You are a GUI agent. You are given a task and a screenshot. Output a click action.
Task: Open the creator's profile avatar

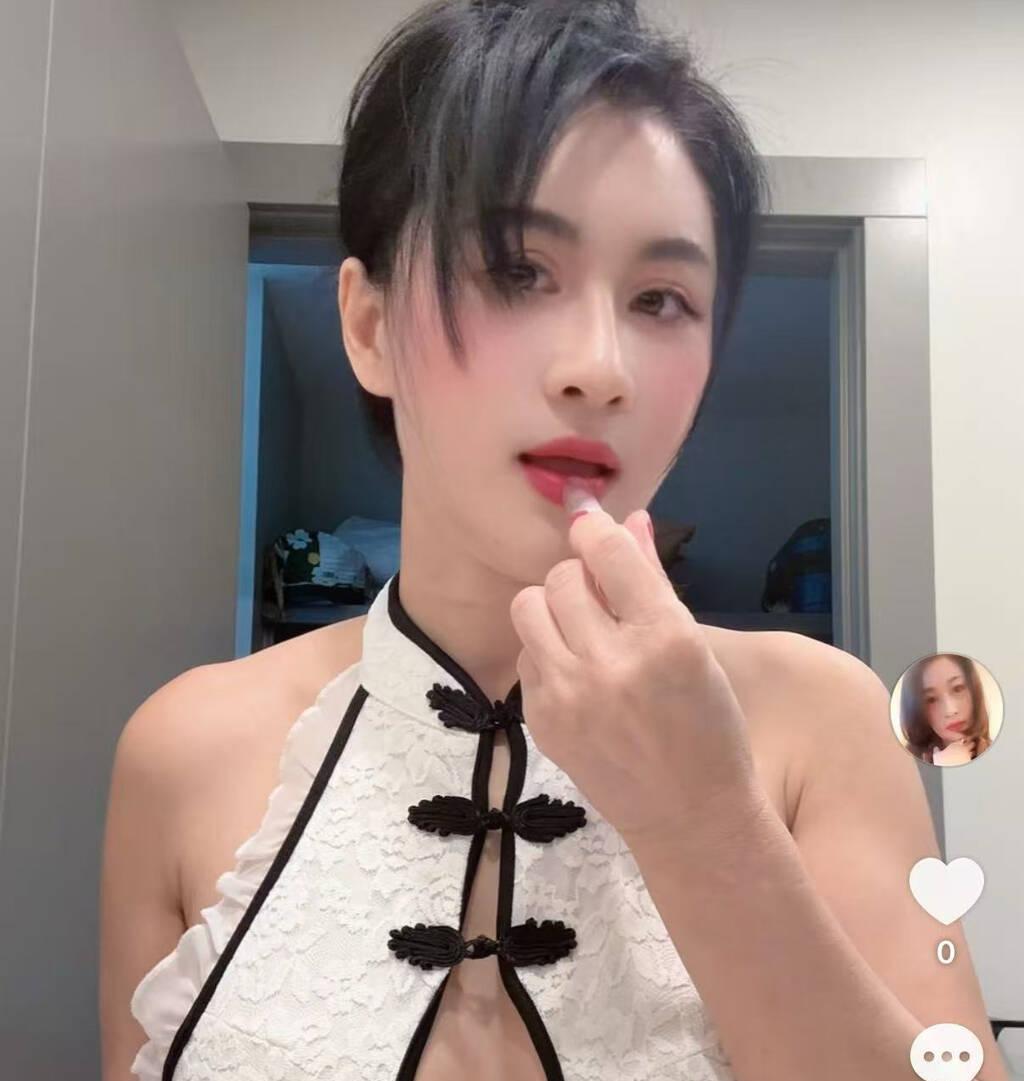point(946,709)
